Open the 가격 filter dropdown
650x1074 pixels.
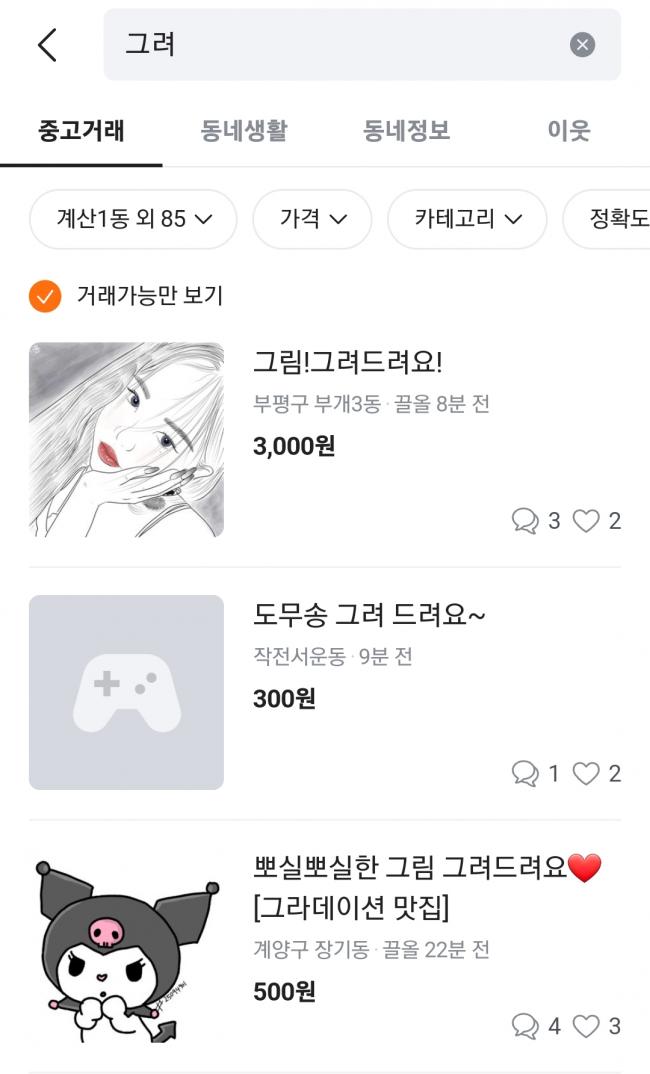click(x=312, y=219)
